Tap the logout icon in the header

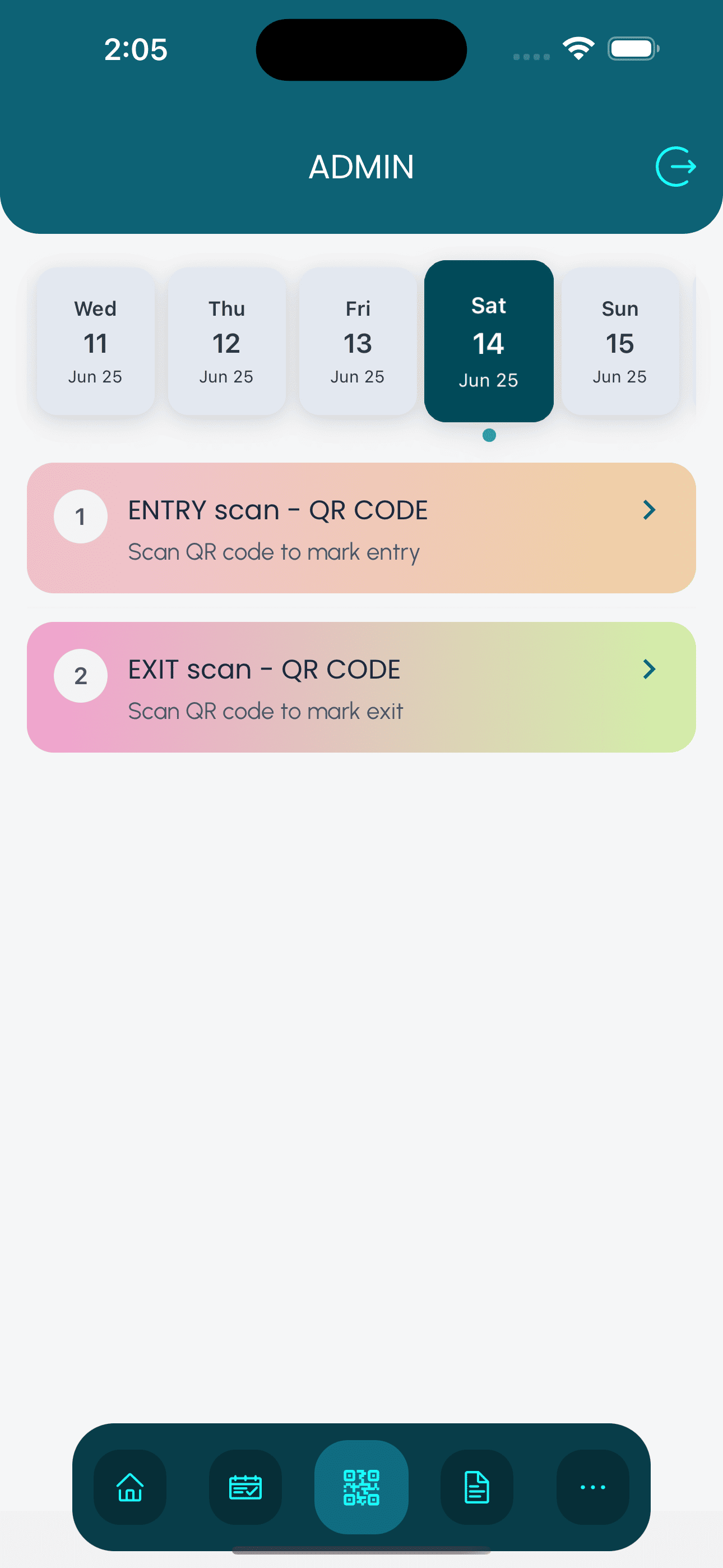click(675, 167)
